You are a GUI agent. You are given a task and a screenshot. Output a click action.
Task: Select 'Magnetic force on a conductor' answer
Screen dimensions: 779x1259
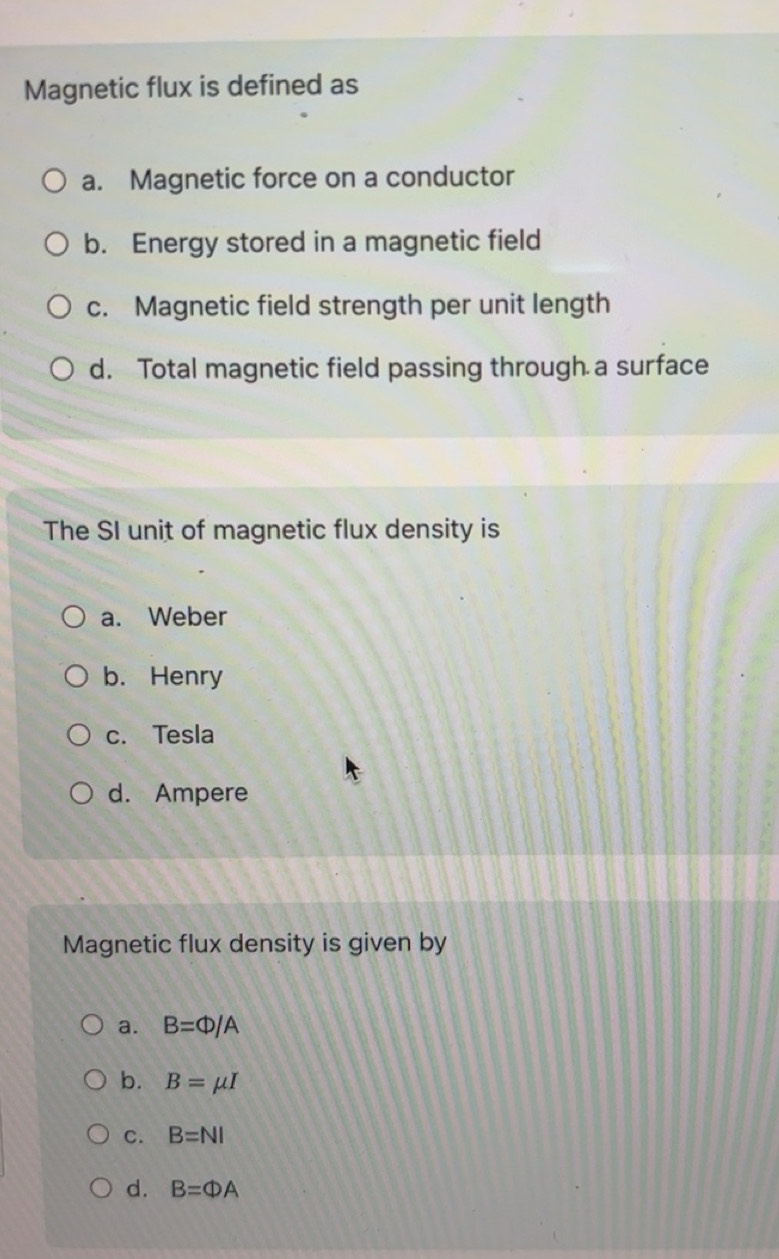pyautogui.click(x=55, y=181)
